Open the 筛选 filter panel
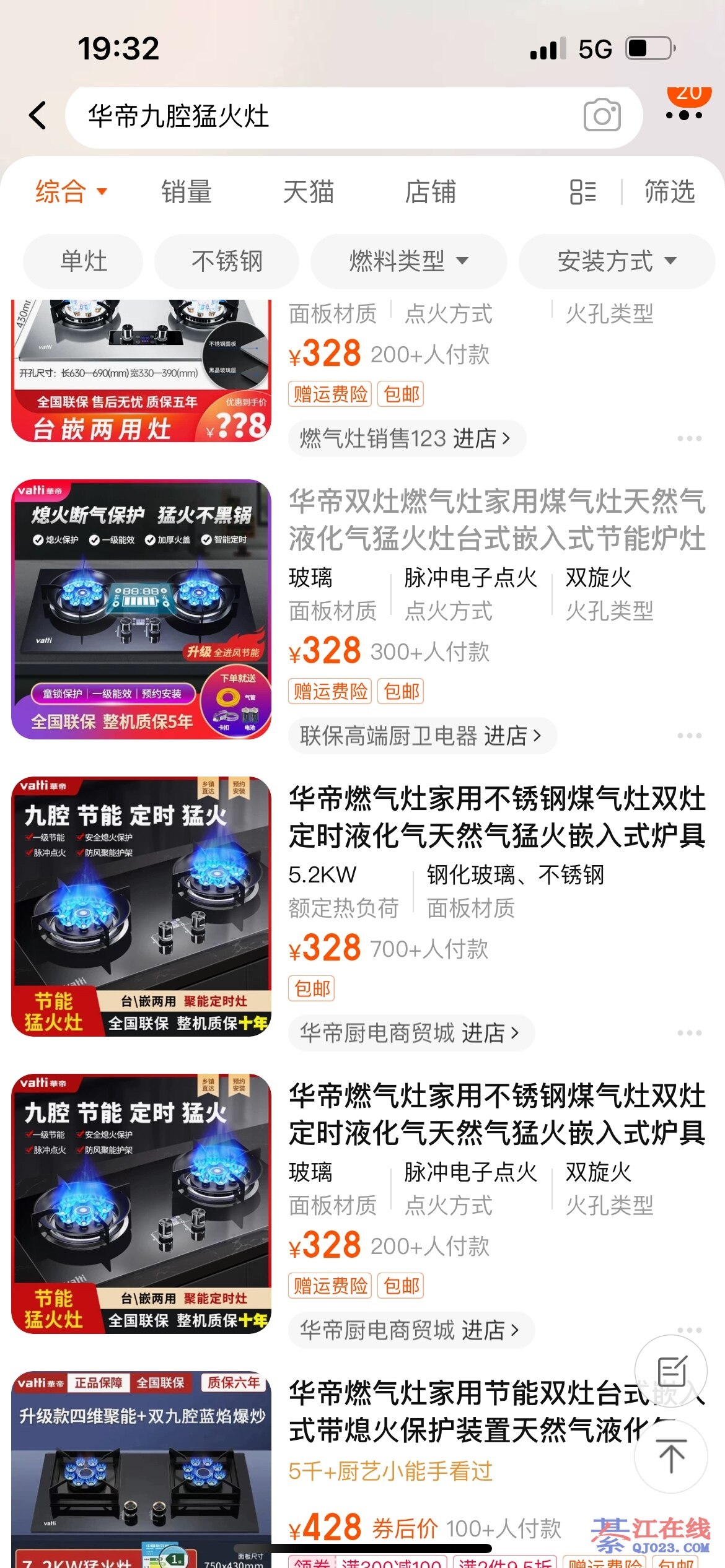This screenshot has width=725, height=1568. click(x=669, y=191)
